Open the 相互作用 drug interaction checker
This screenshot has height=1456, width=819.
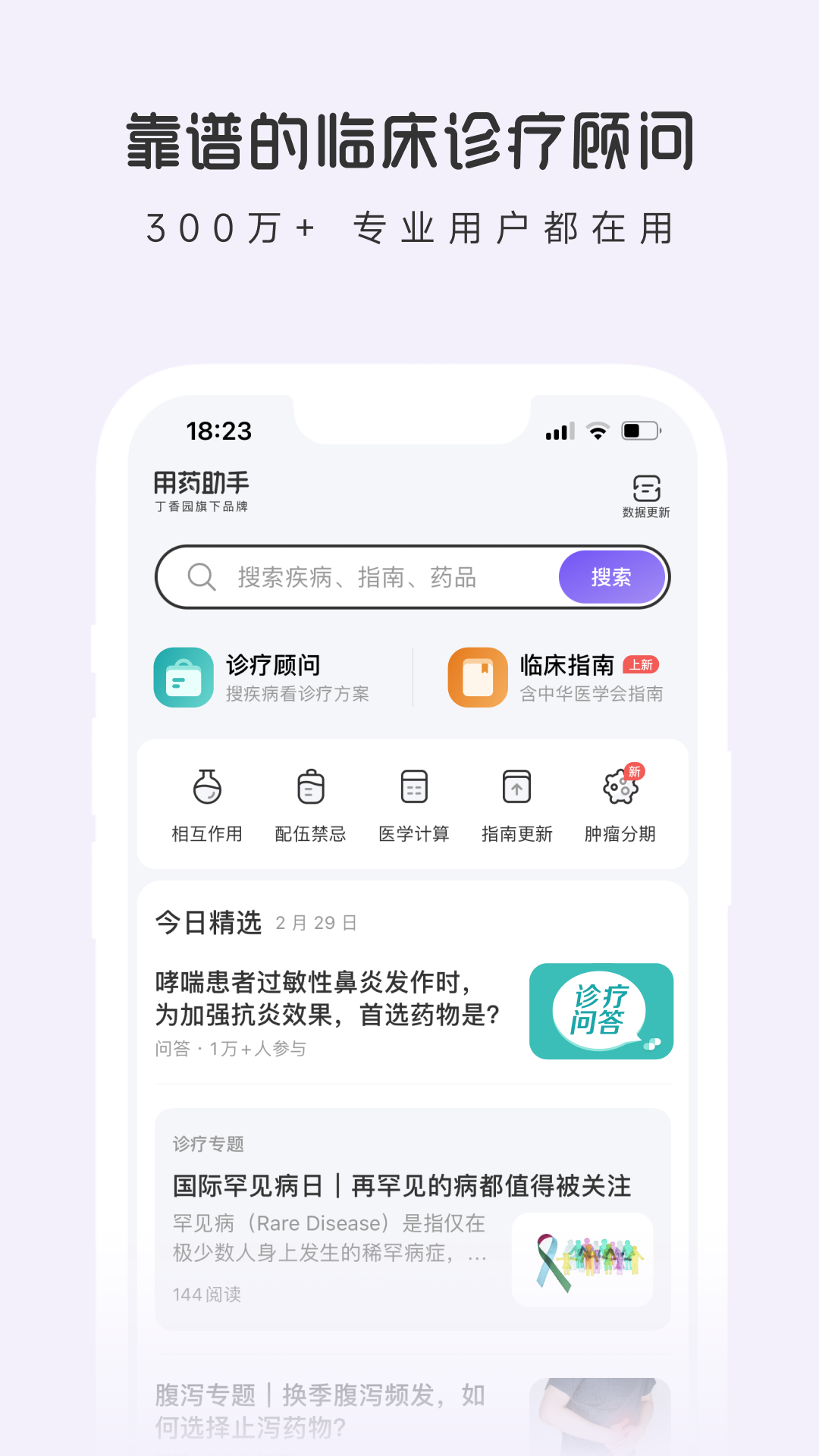pyautogui.click(x=206, y=802)
